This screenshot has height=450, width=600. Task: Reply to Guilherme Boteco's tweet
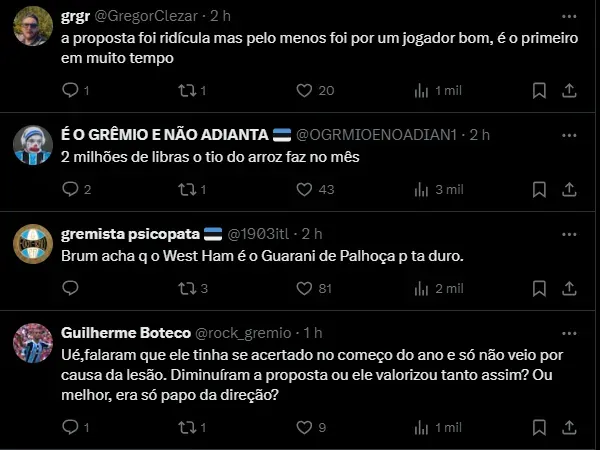click(x=70, y=426)
